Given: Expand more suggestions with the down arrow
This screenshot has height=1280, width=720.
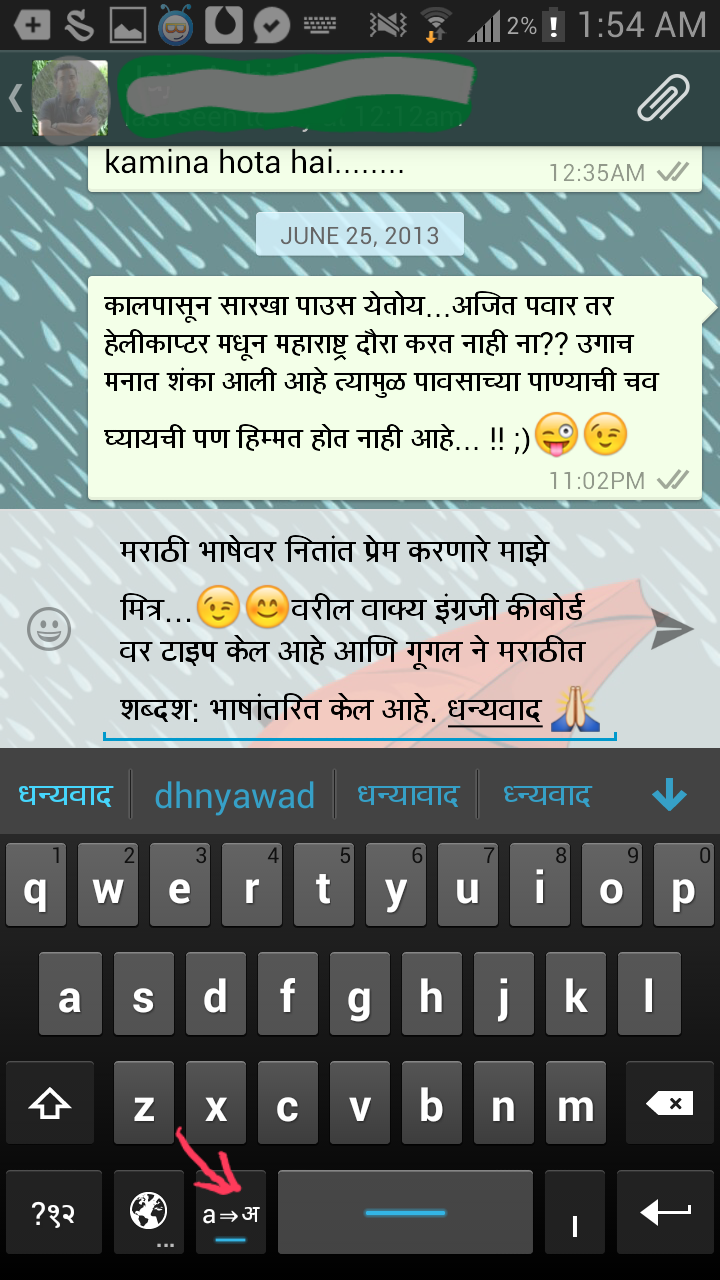Looking at the screenshot, I should click(x=669, y=796).
